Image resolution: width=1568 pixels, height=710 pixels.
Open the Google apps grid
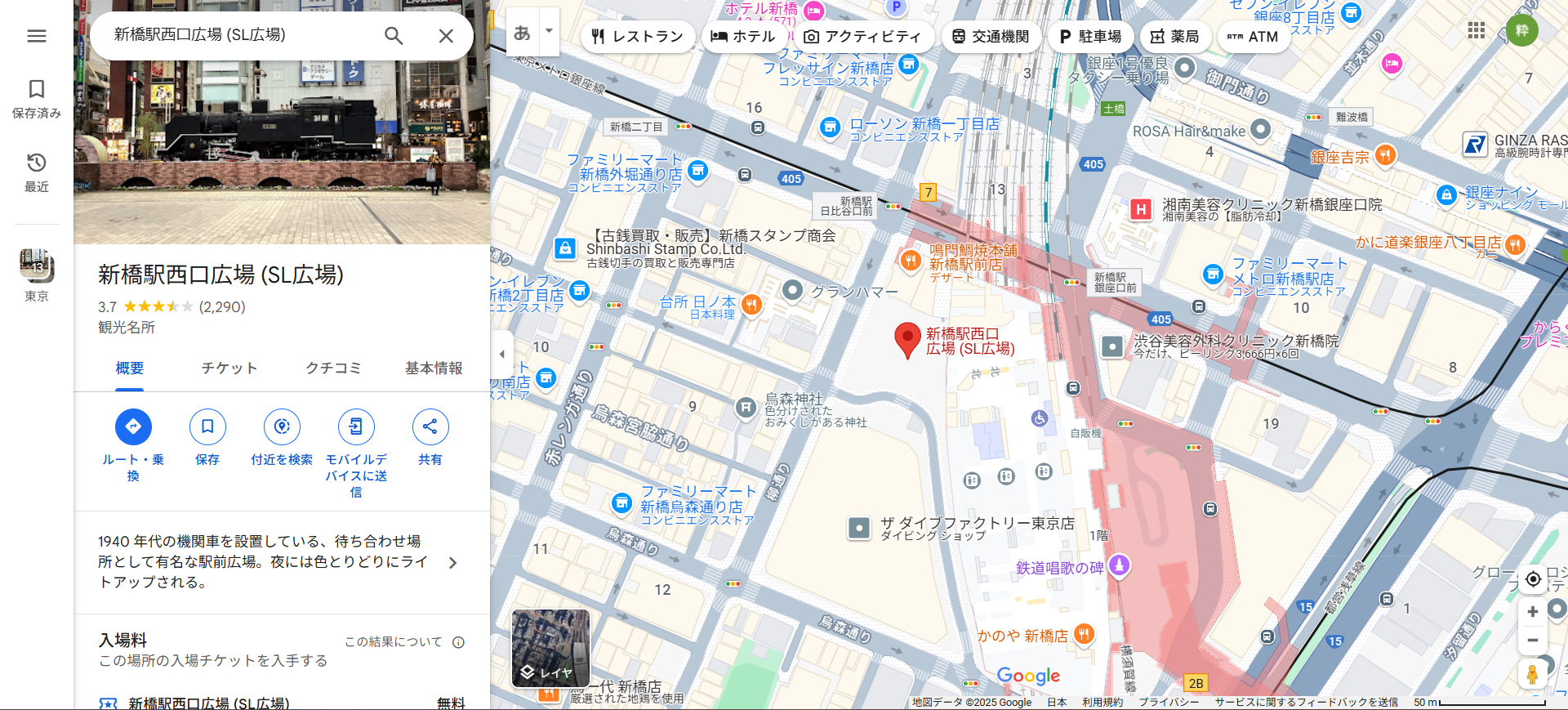(x=1477, y=31)
